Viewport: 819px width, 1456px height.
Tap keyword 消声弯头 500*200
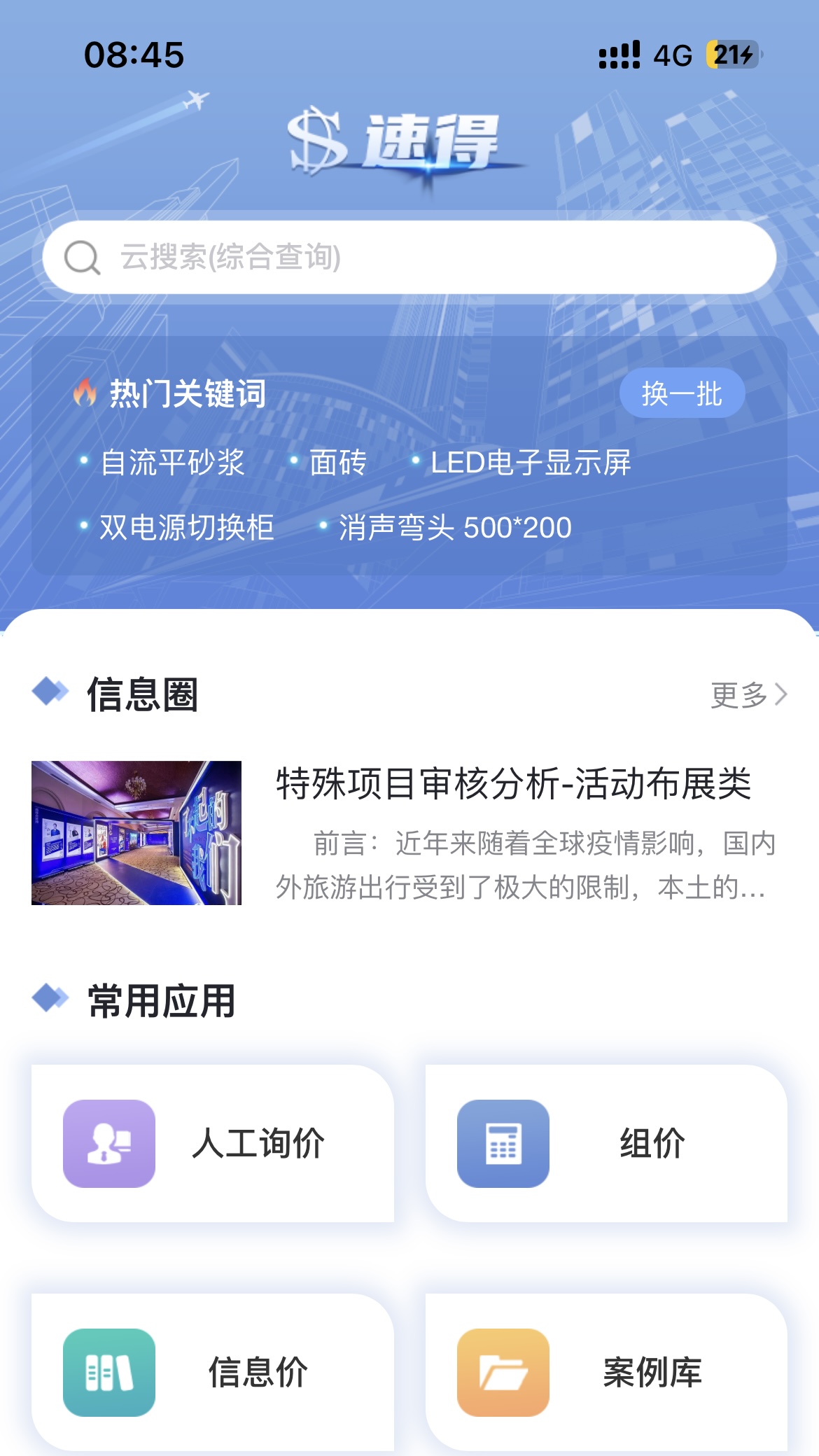click(454, 527)
